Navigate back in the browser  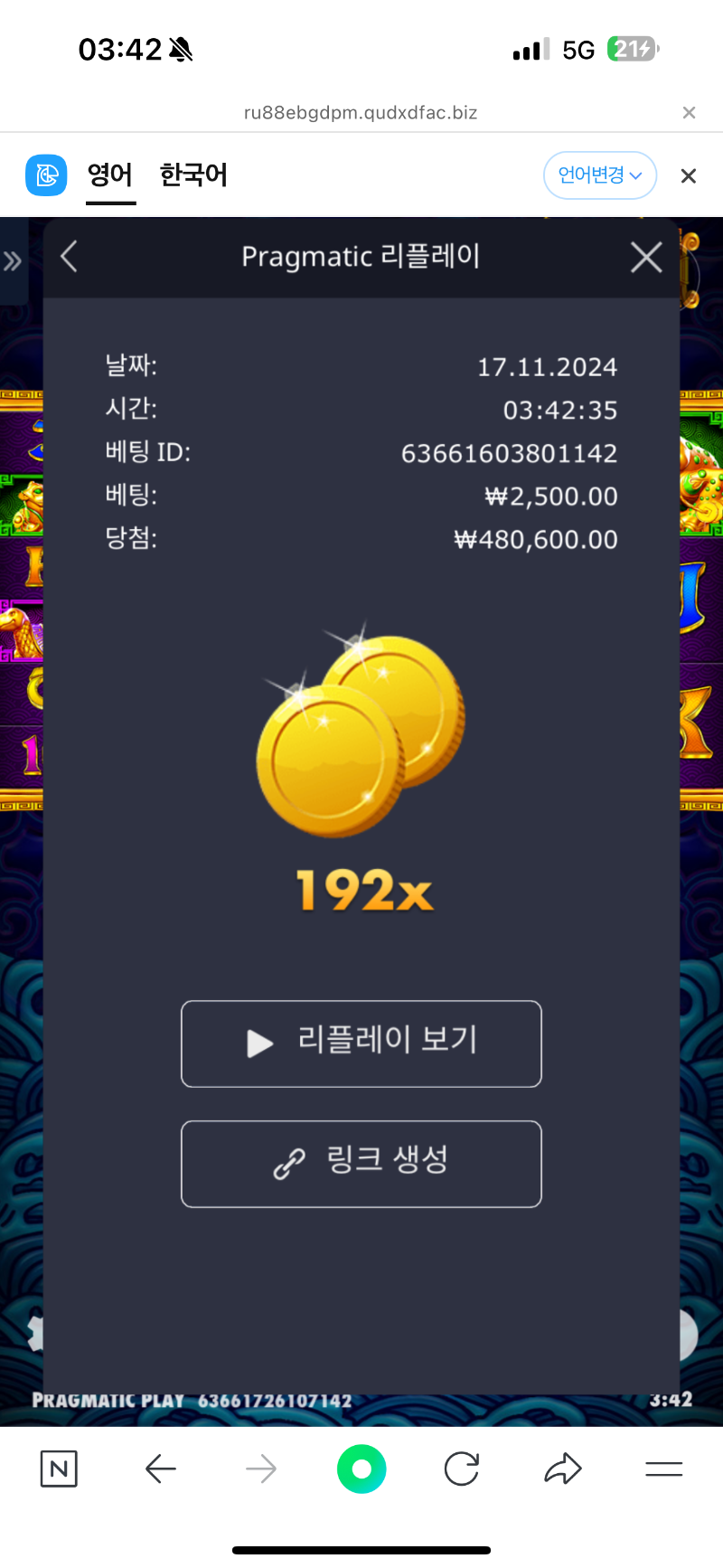pyautogui.click(x=161, y=1469)
